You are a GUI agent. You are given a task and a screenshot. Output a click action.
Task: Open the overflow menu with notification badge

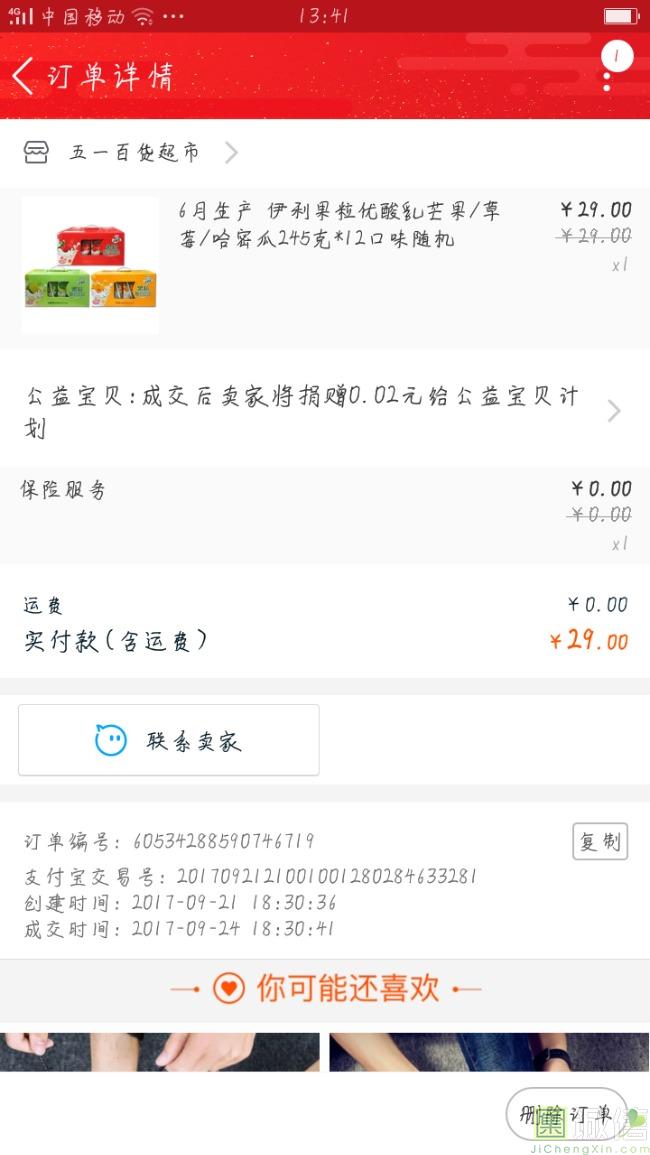coord(611,68)
